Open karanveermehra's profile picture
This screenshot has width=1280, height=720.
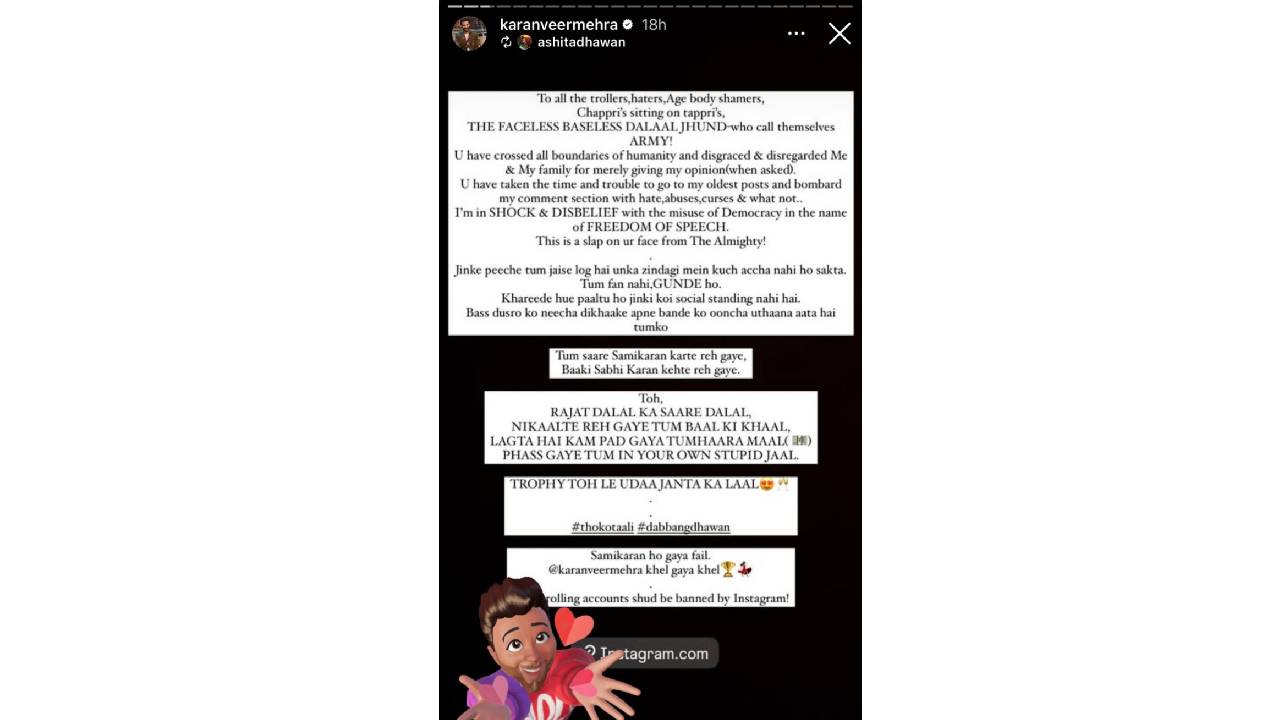(x=469, y=33)
